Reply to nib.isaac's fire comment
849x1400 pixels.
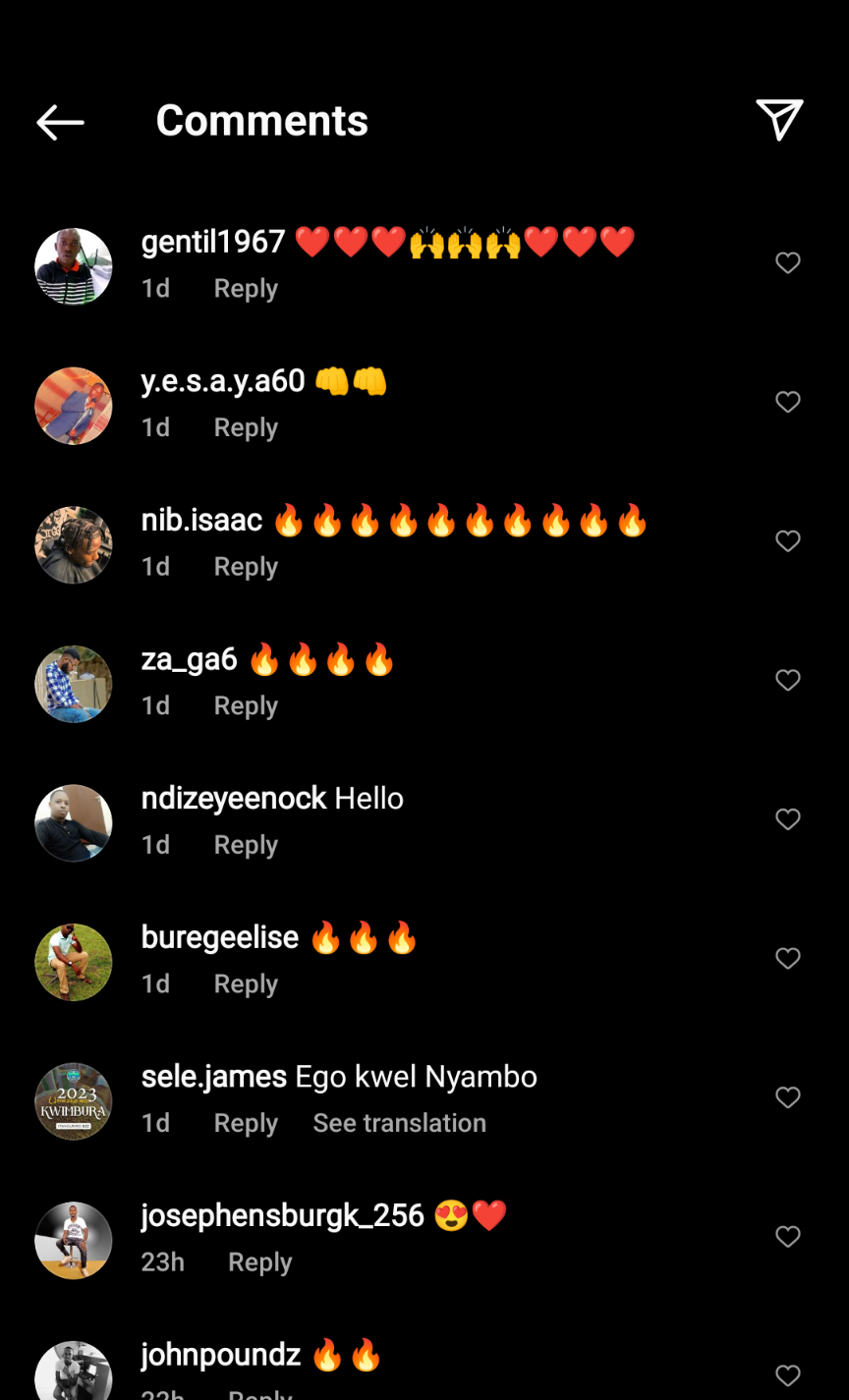point(246,567)
